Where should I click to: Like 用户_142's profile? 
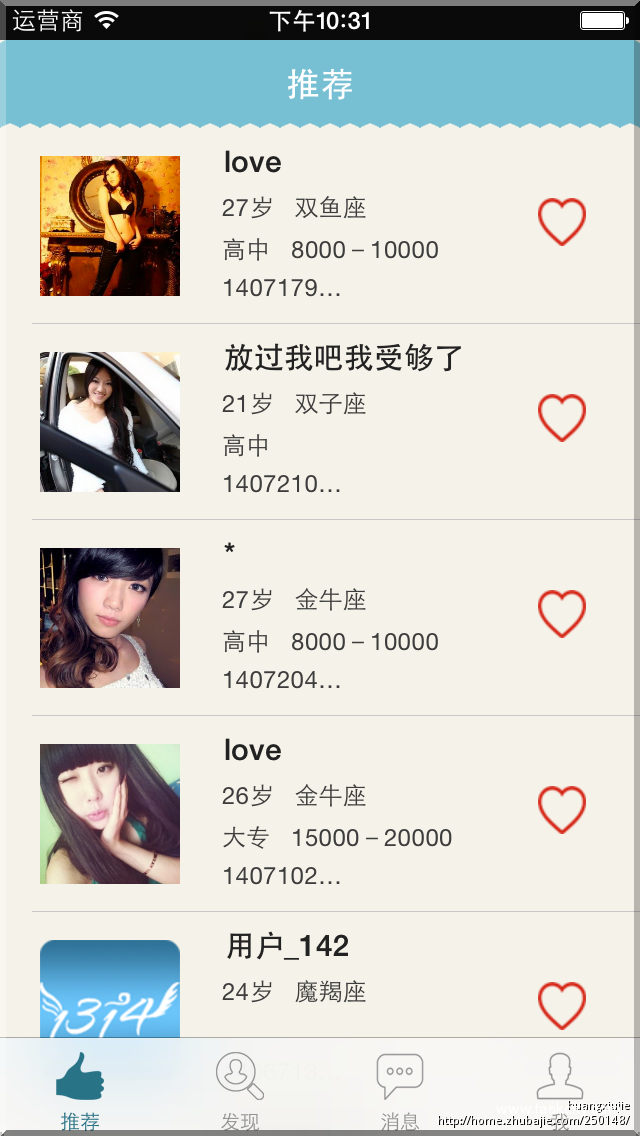(562, 1005)
